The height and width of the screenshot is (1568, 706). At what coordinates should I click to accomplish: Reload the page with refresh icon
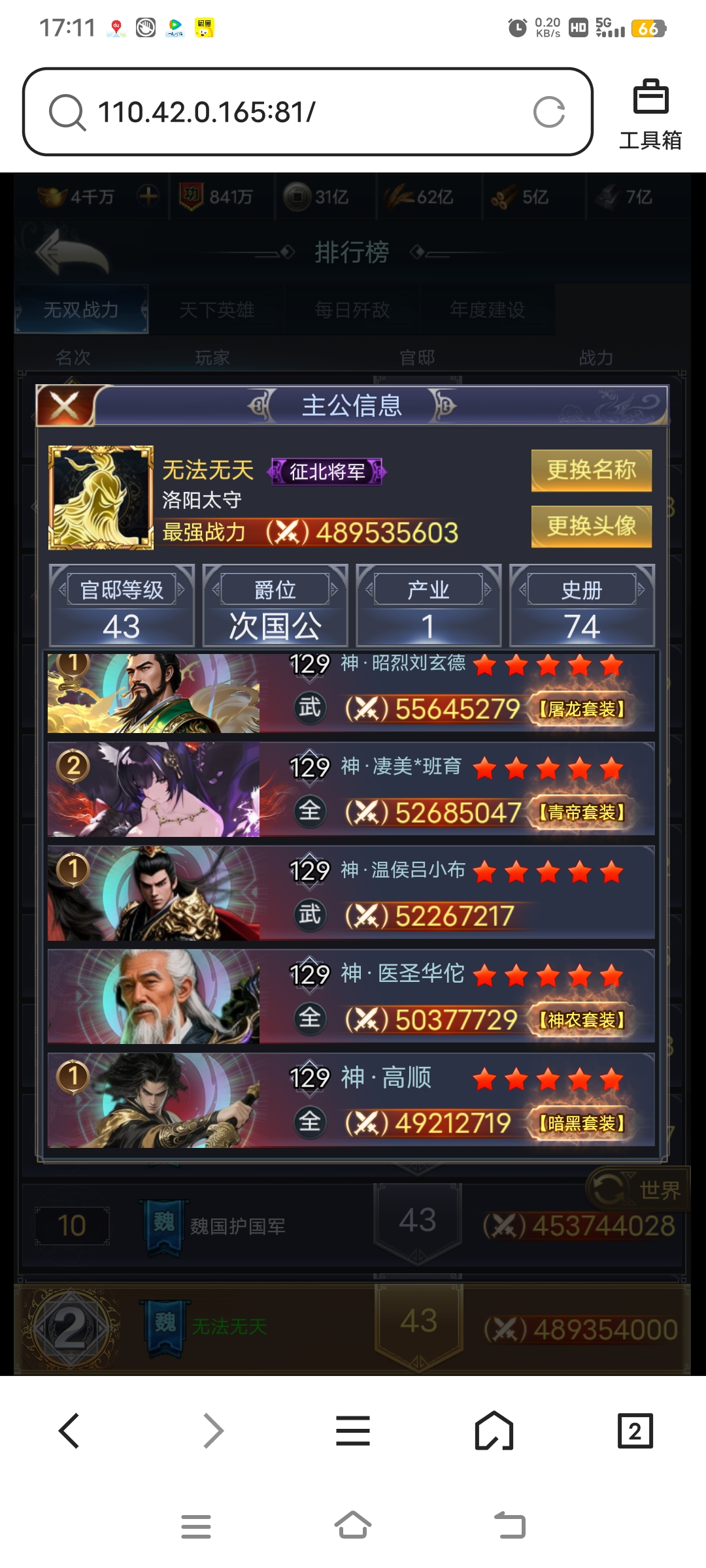[x=548, y=112]
